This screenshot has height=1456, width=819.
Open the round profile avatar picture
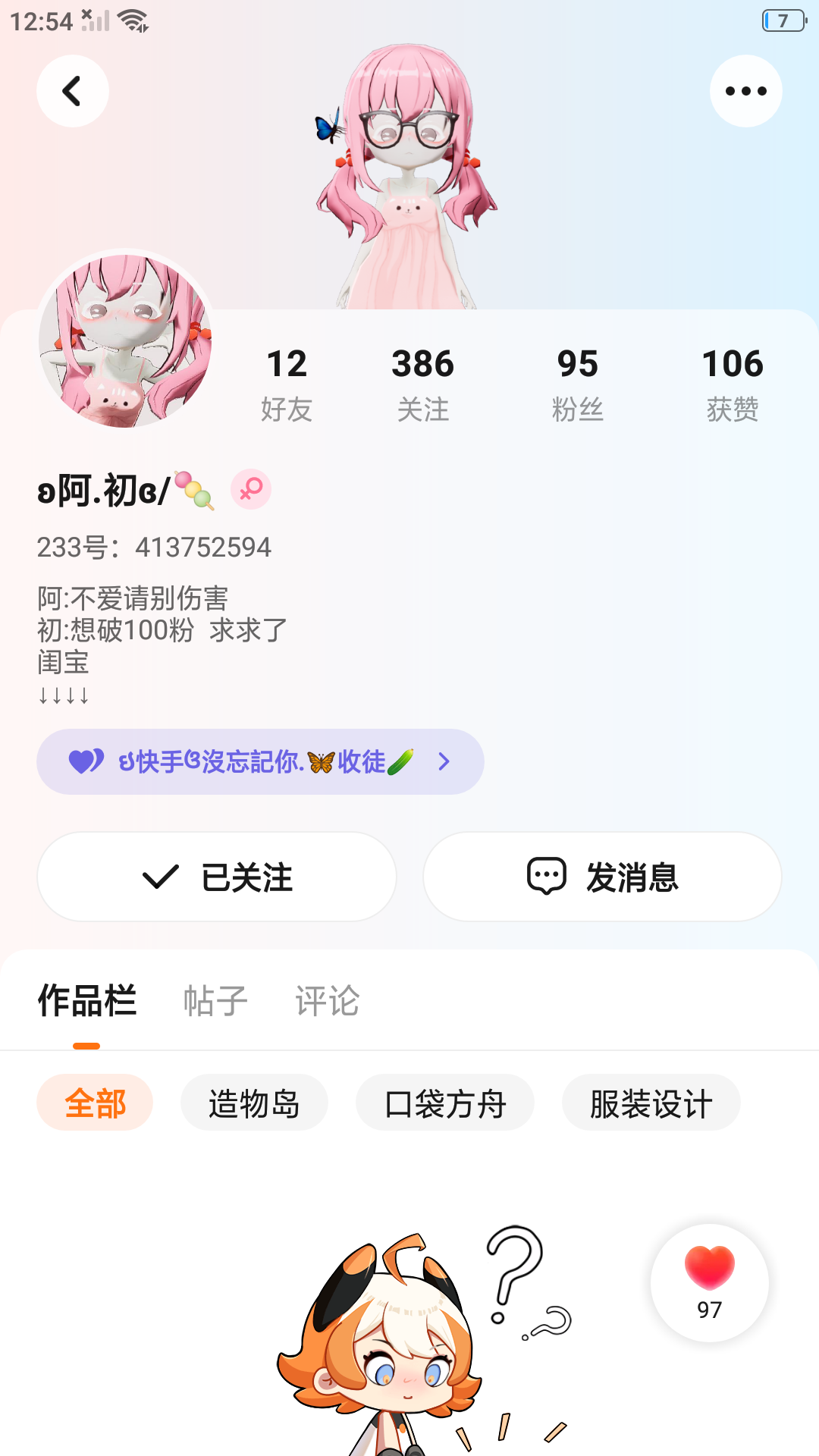click(125, 340)
